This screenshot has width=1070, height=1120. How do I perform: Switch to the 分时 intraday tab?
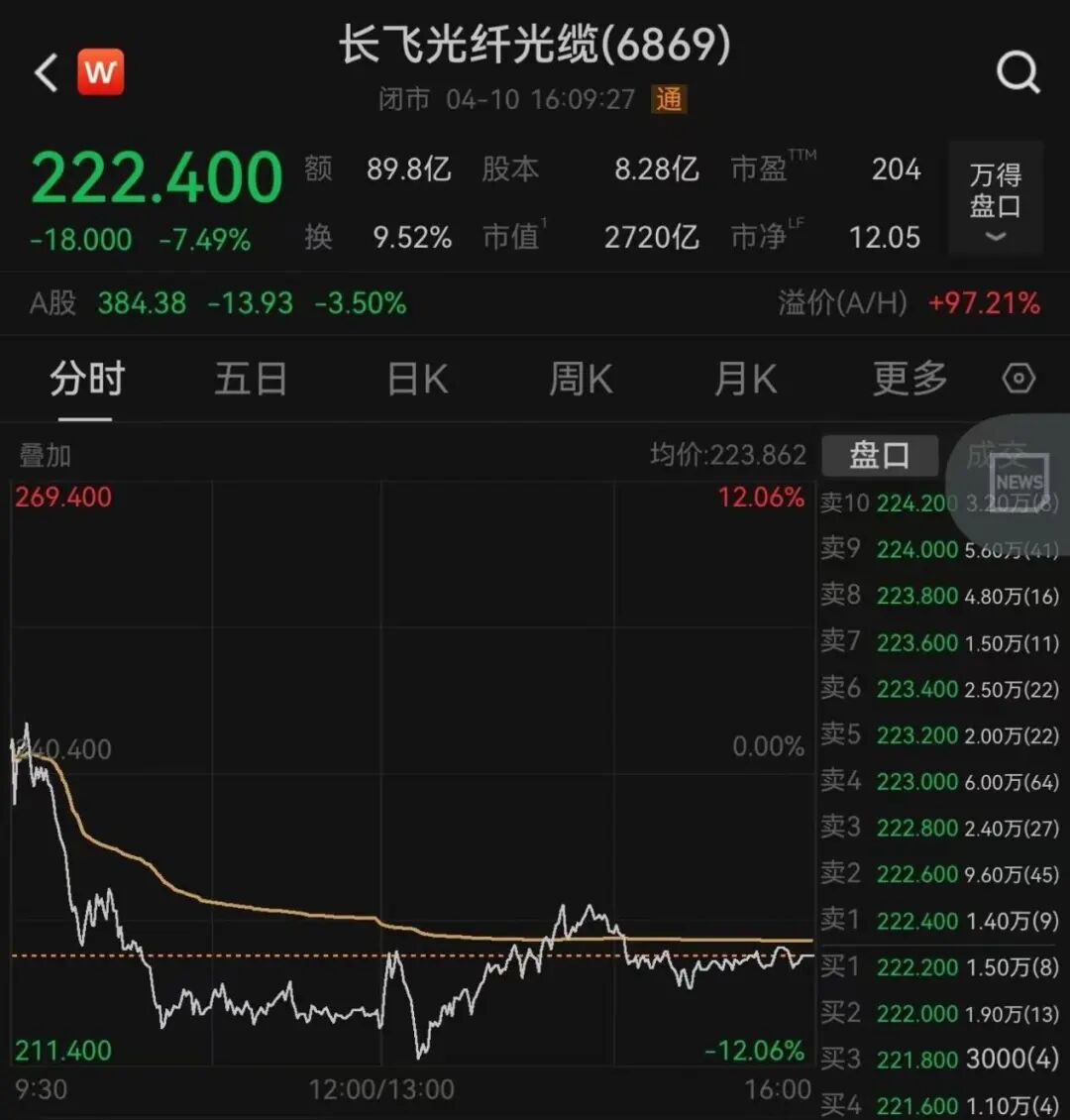(x=87, y=379)
